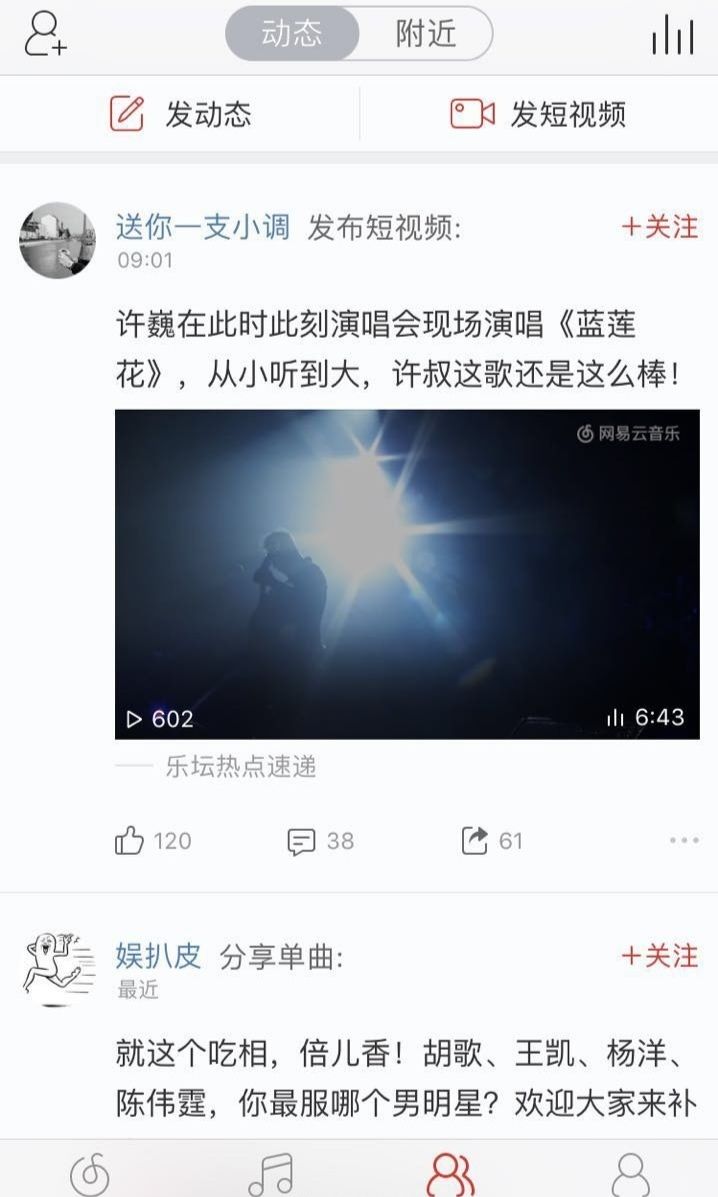Open the now playing bars icon
This screenshot has height=1197, width=718.
pos(672,36)
